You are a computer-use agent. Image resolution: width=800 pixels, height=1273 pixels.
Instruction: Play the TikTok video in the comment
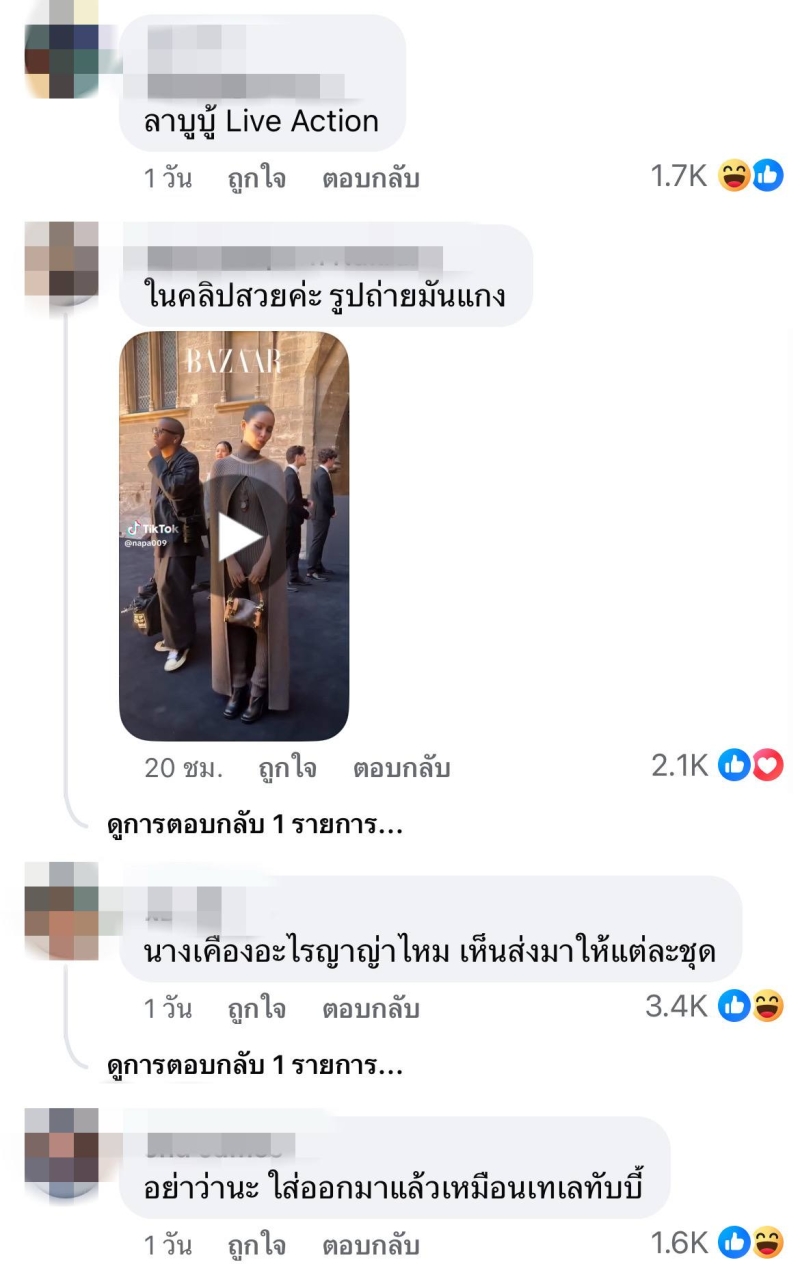239,538
